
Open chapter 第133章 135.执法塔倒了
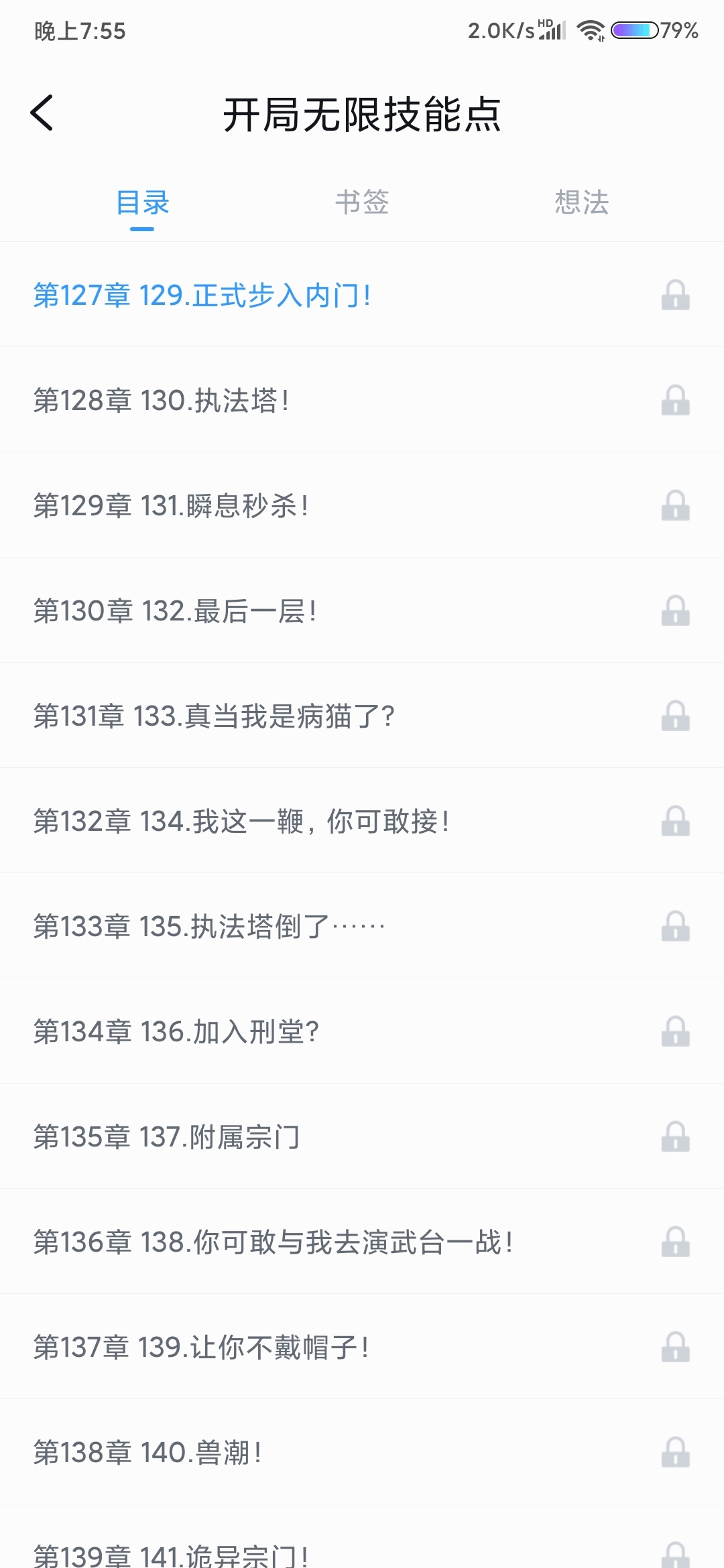(362, 926)
